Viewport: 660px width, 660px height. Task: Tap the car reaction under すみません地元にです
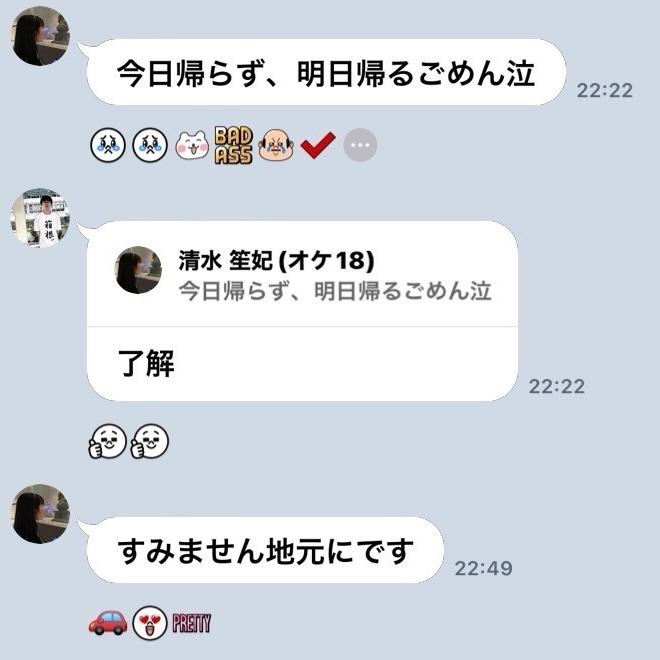pyautogui.click(x=108, y=623)
